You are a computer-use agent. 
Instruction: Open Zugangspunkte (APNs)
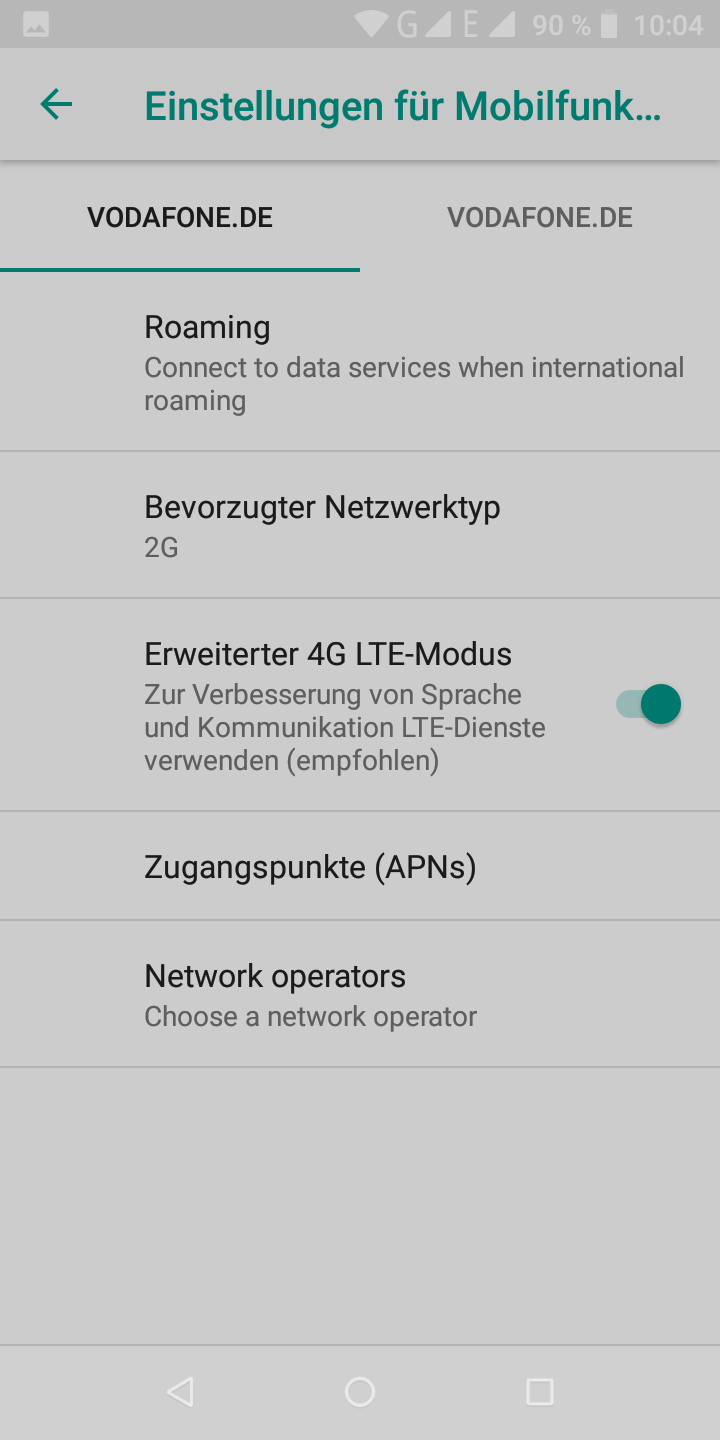click(360, 866)
